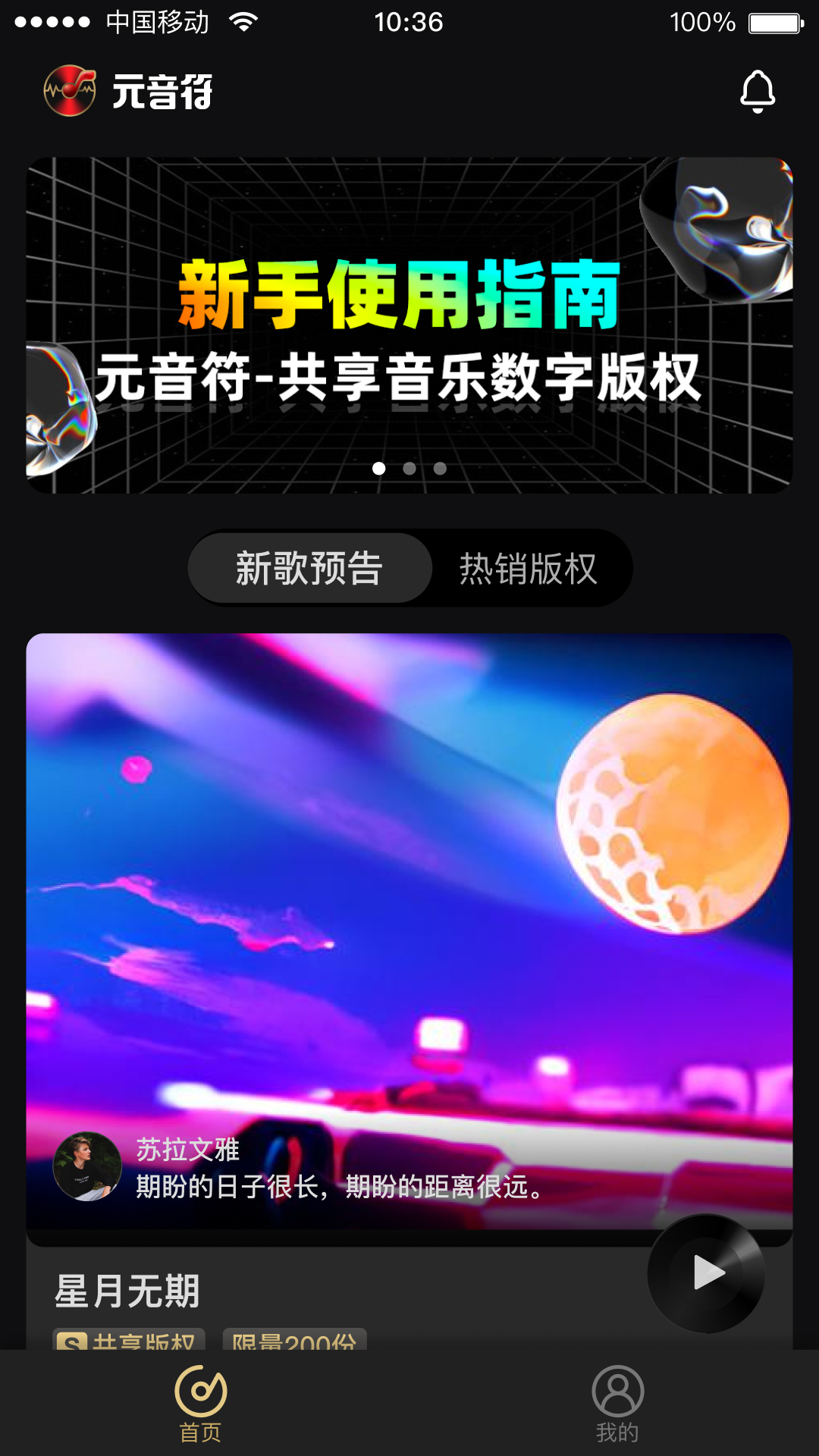This screenshot has width=819, height=1456.
Task: Play the song 星月无期
Action: pyautogui.click(x=707, y=1273)
